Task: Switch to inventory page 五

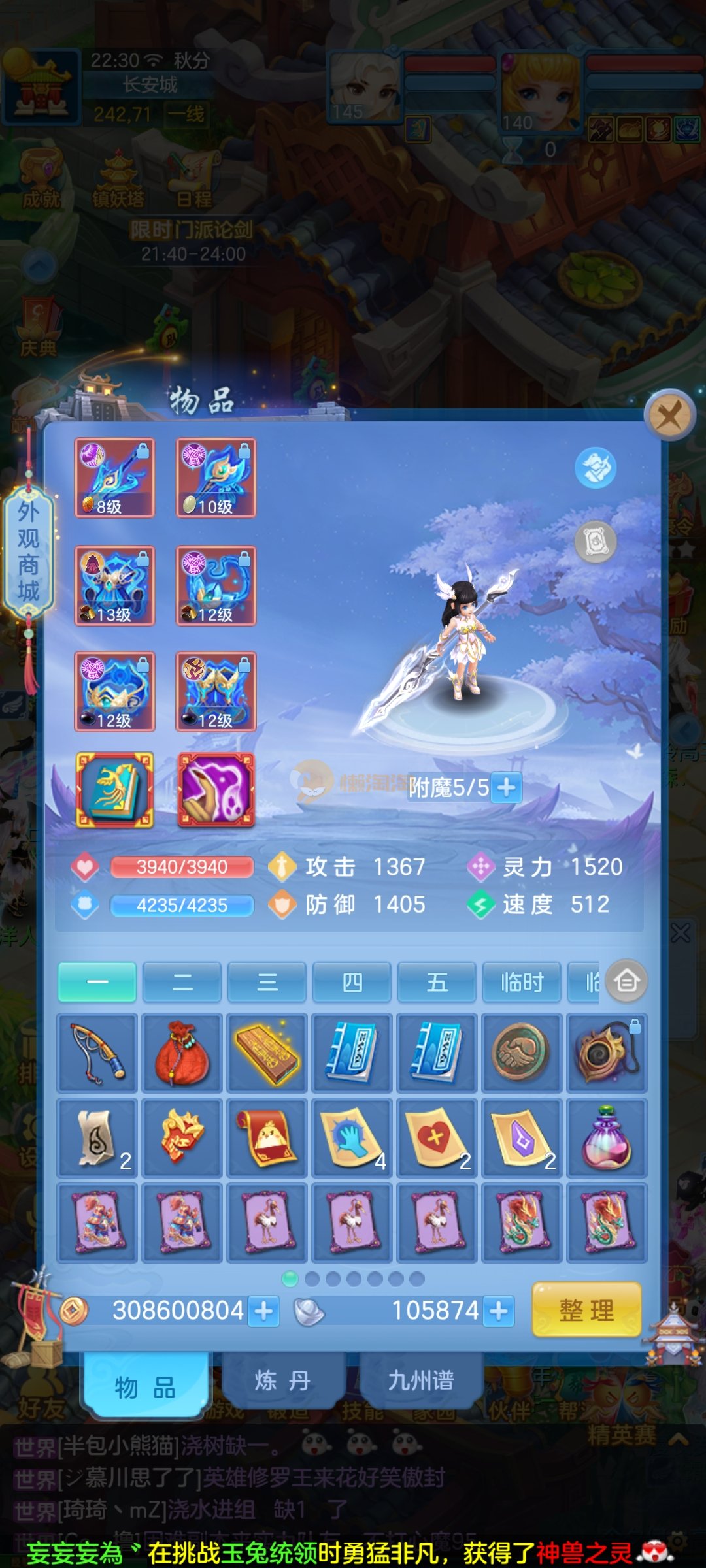Action: click(x=437, y=982)
